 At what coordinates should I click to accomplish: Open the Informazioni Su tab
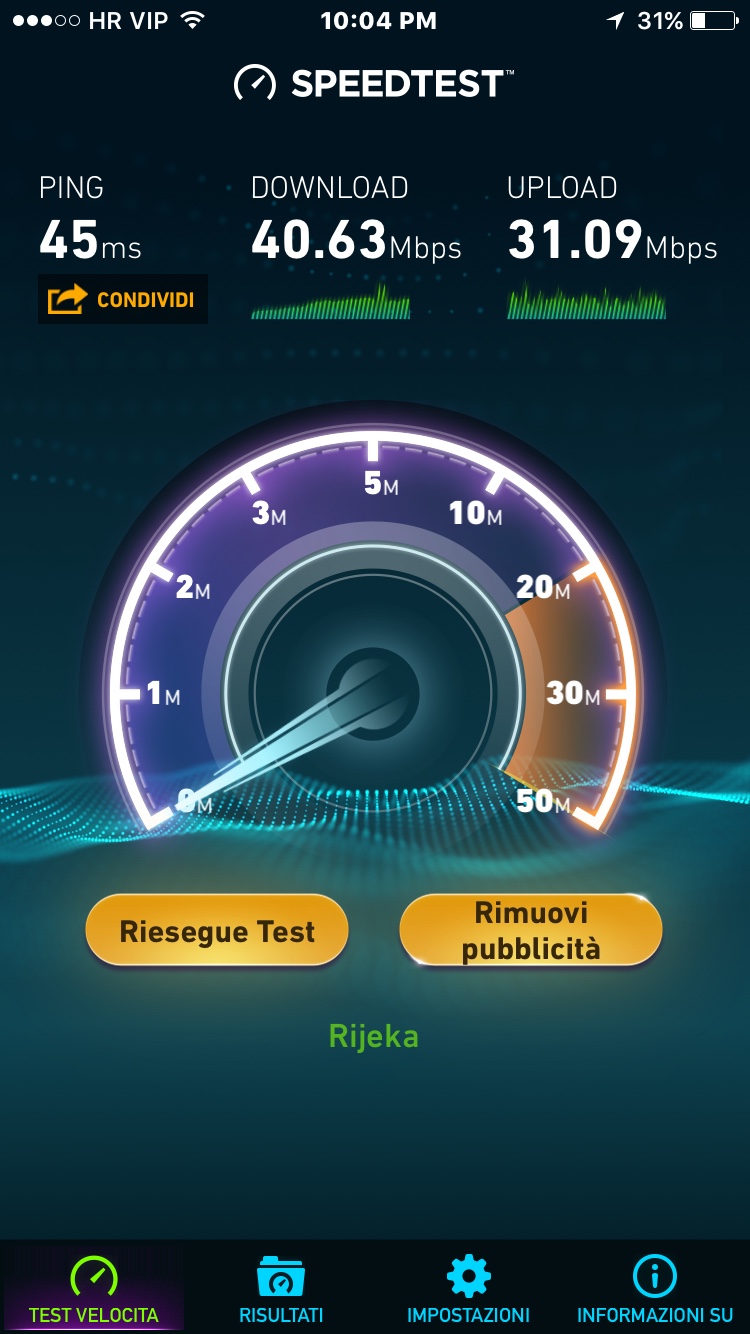[x=655, y=1290]
